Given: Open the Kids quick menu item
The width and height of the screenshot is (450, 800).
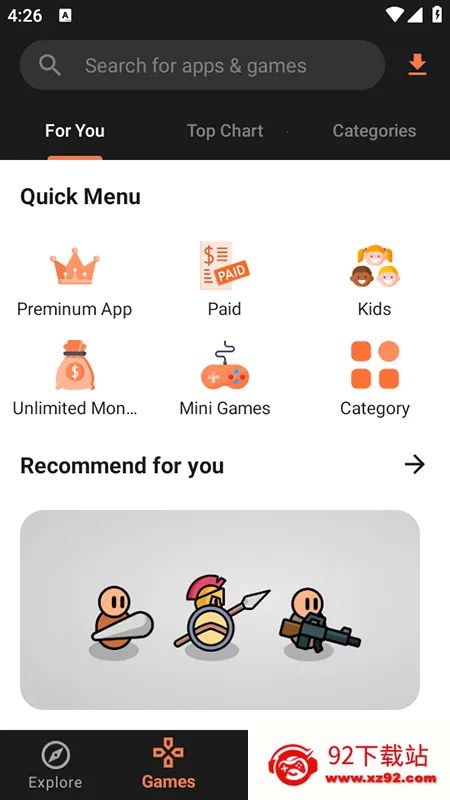Looking at the screenshot, I should [x=374, y=281].
